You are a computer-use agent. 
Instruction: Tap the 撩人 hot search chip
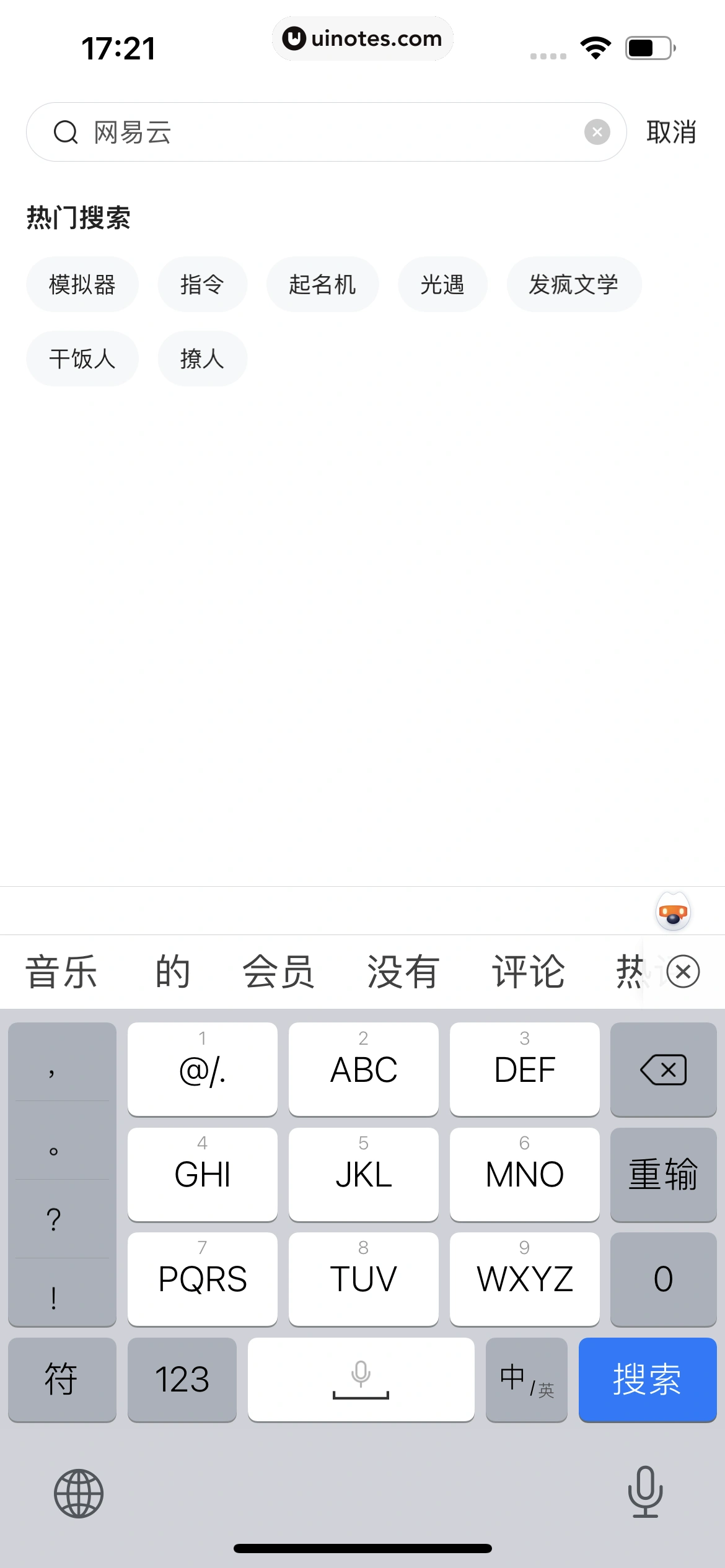tap(202, 359)
